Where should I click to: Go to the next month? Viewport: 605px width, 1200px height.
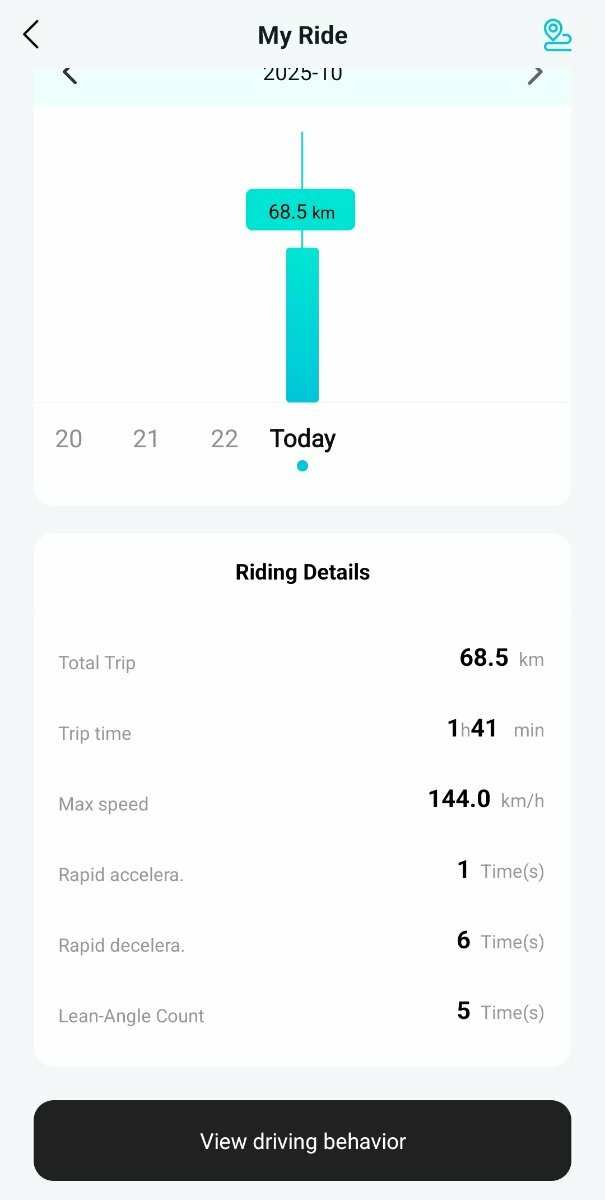(x=536, y=75)
